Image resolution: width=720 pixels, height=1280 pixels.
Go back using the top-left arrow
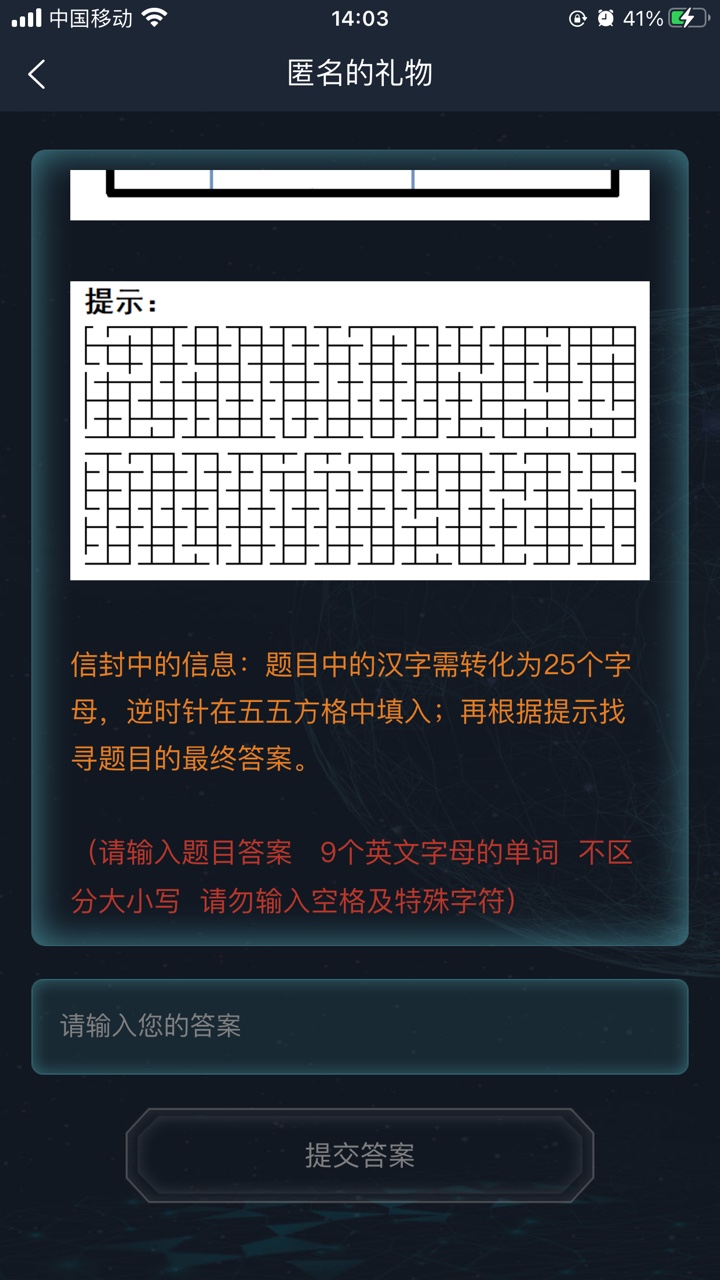pyautogui.click(x=37, y=74)
